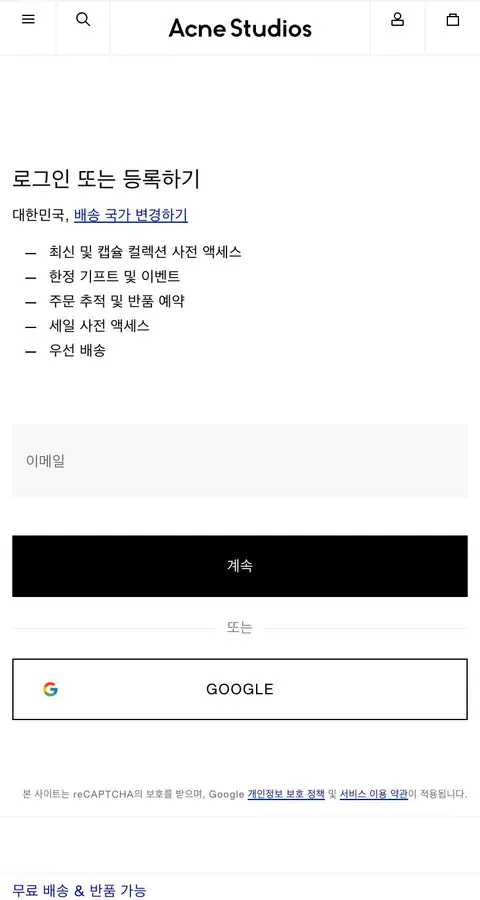Tap the 계속 button
This screenshot has height=900, width=480.
point(240,566)
